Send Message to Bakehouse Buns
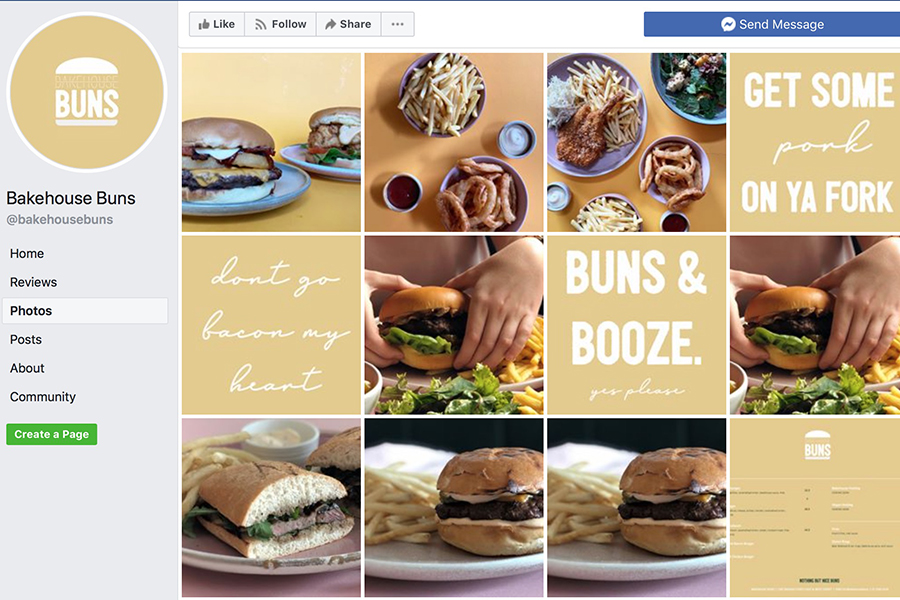 click(772, 24)
